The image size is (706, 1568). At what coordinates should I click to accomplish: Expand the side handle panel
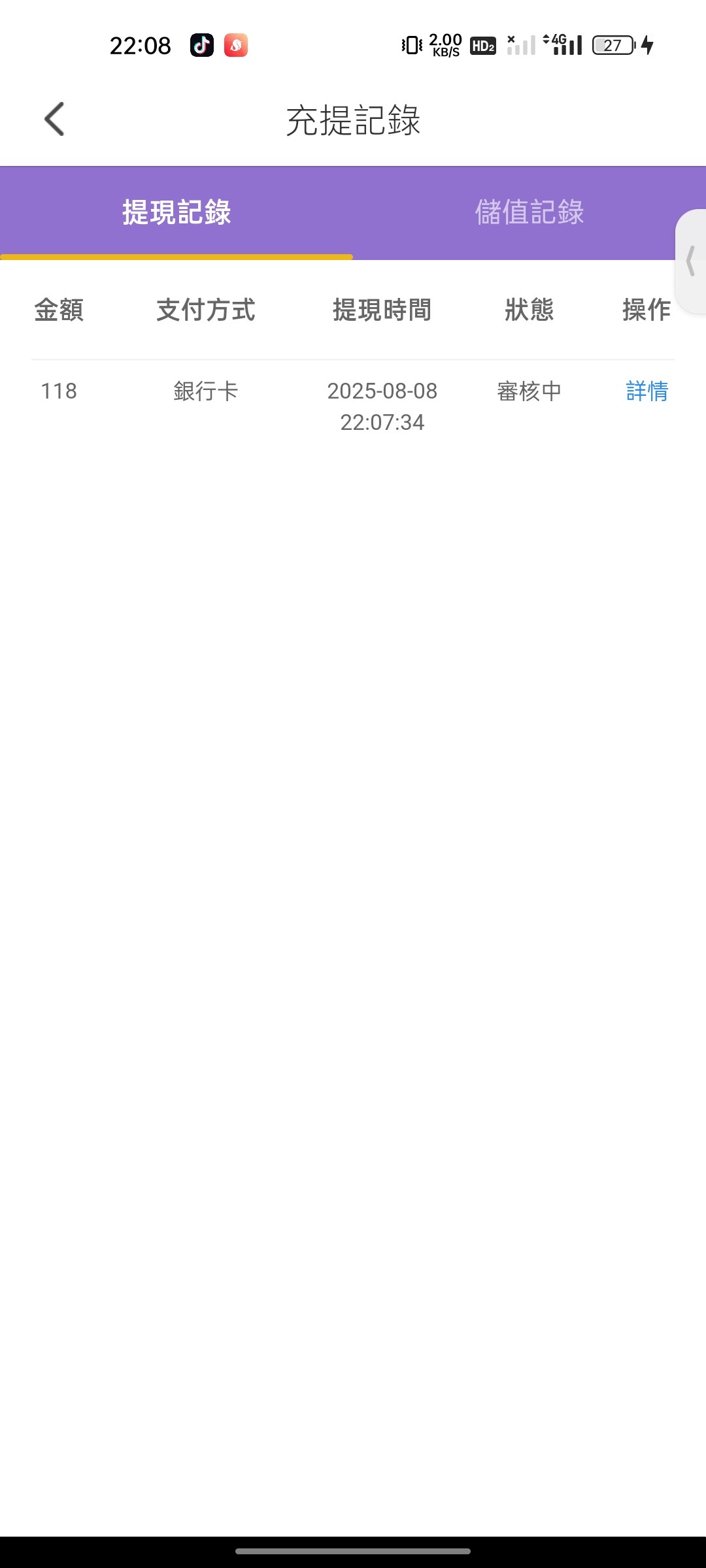pos(691,261)
